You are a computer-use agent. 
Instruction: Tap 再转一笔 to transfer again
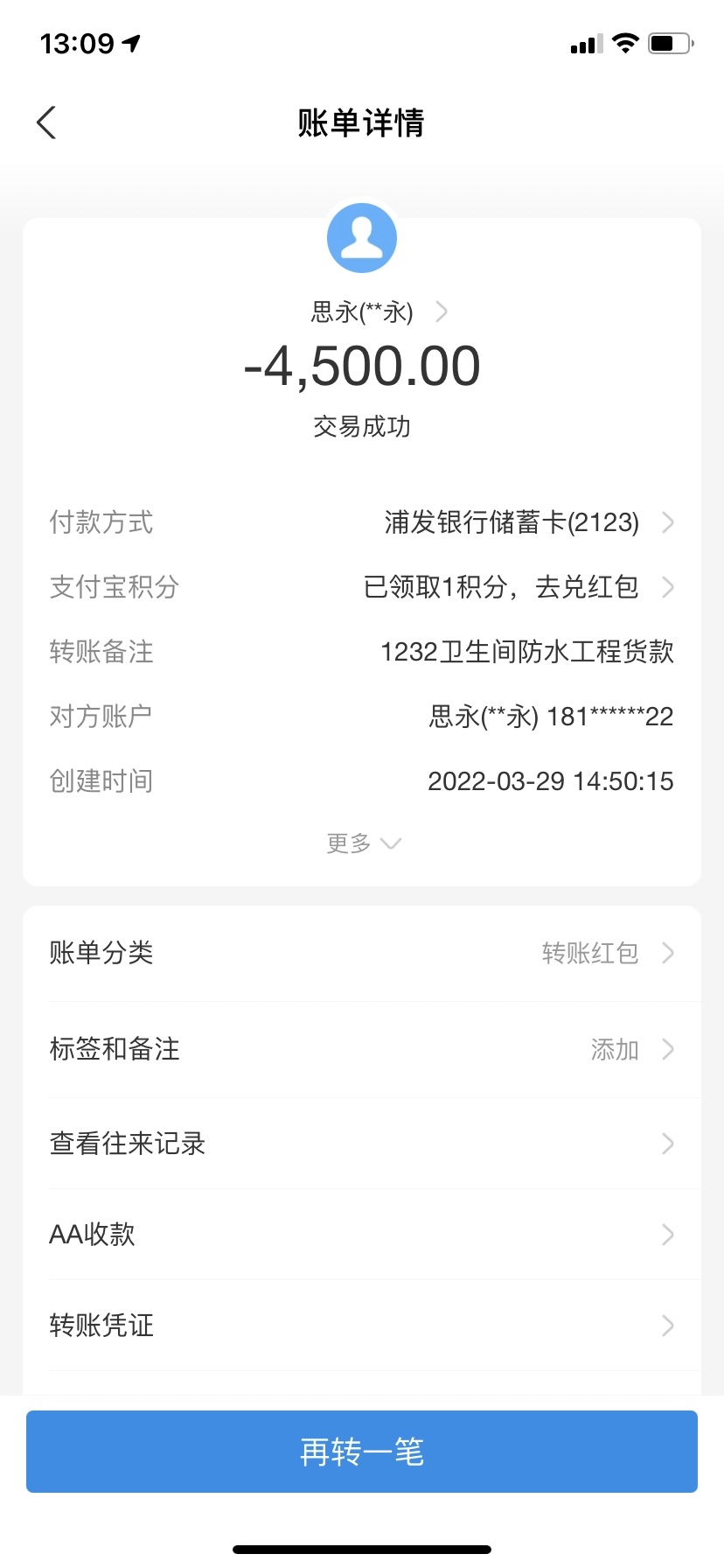pyautogui.click(x=362, y=1452)
